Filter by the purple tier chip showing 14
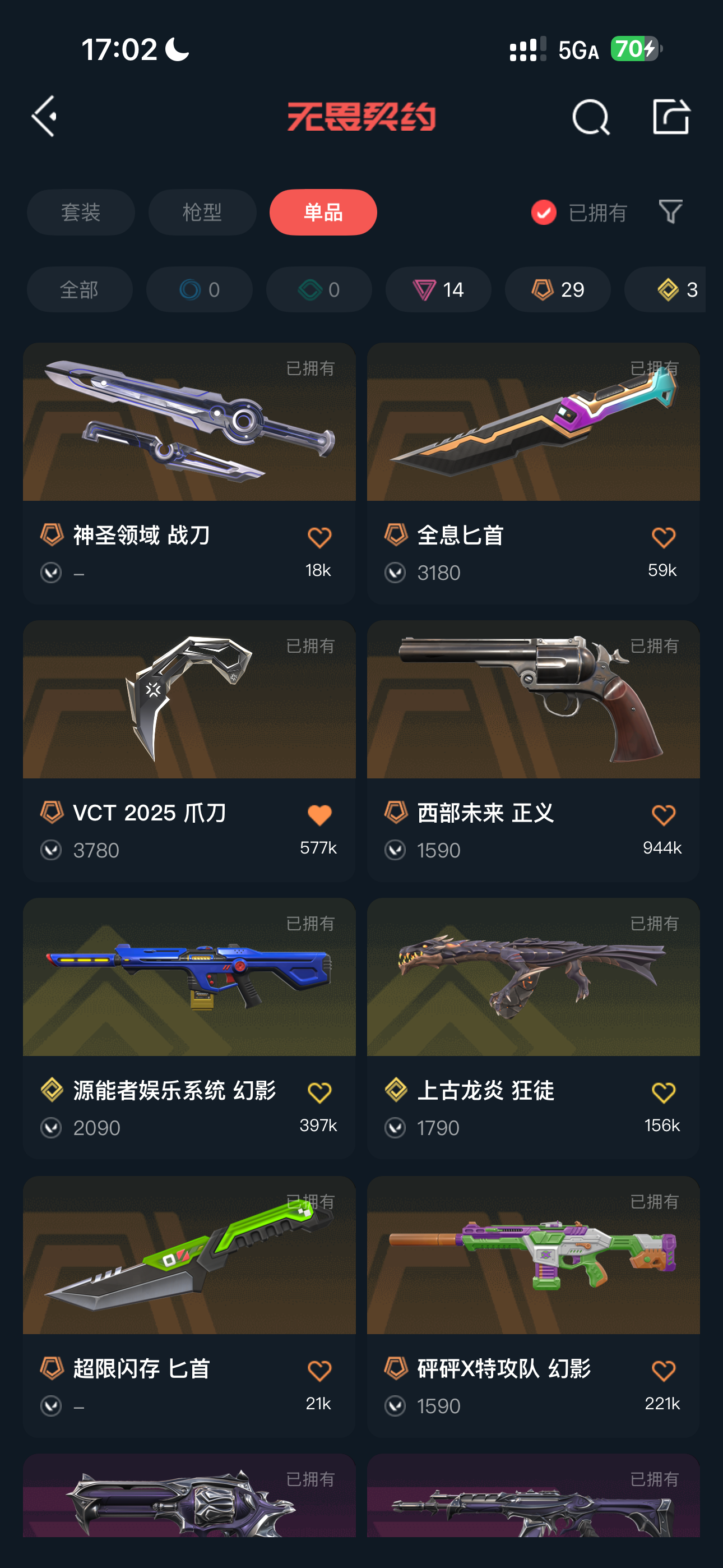This screenshot has height=1568, width=723. [x=438, y=290]
